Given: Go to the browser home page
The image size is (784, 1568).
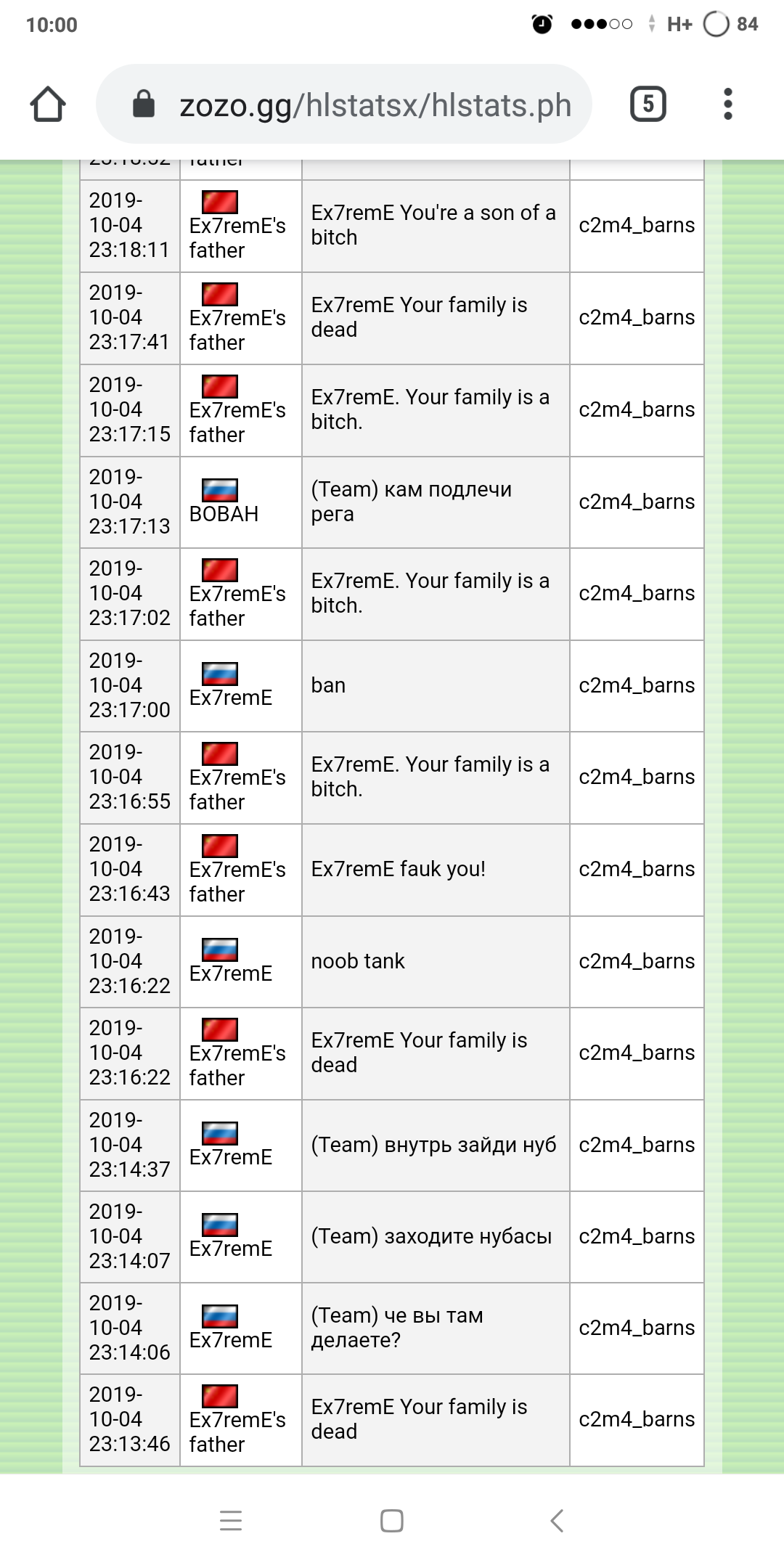Looking at the screenshot, I should click(x=48, y=105).
